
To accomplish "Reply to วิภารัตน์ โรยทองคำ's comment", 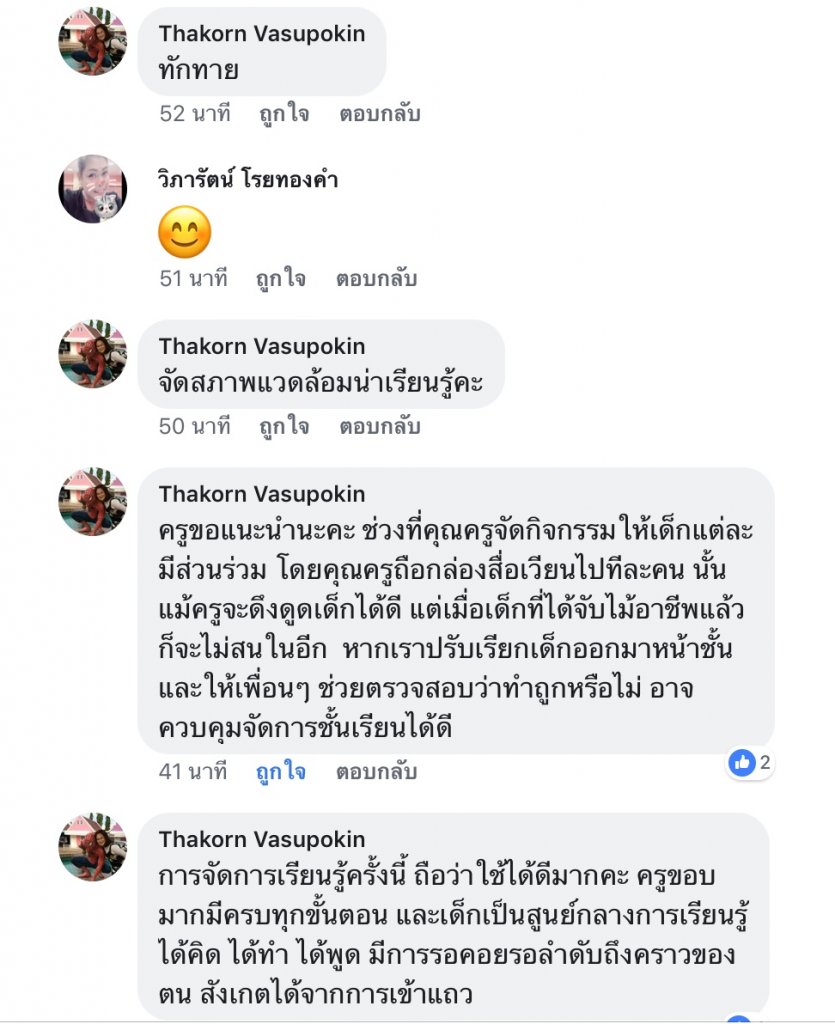I will click(x=377, y=278).
